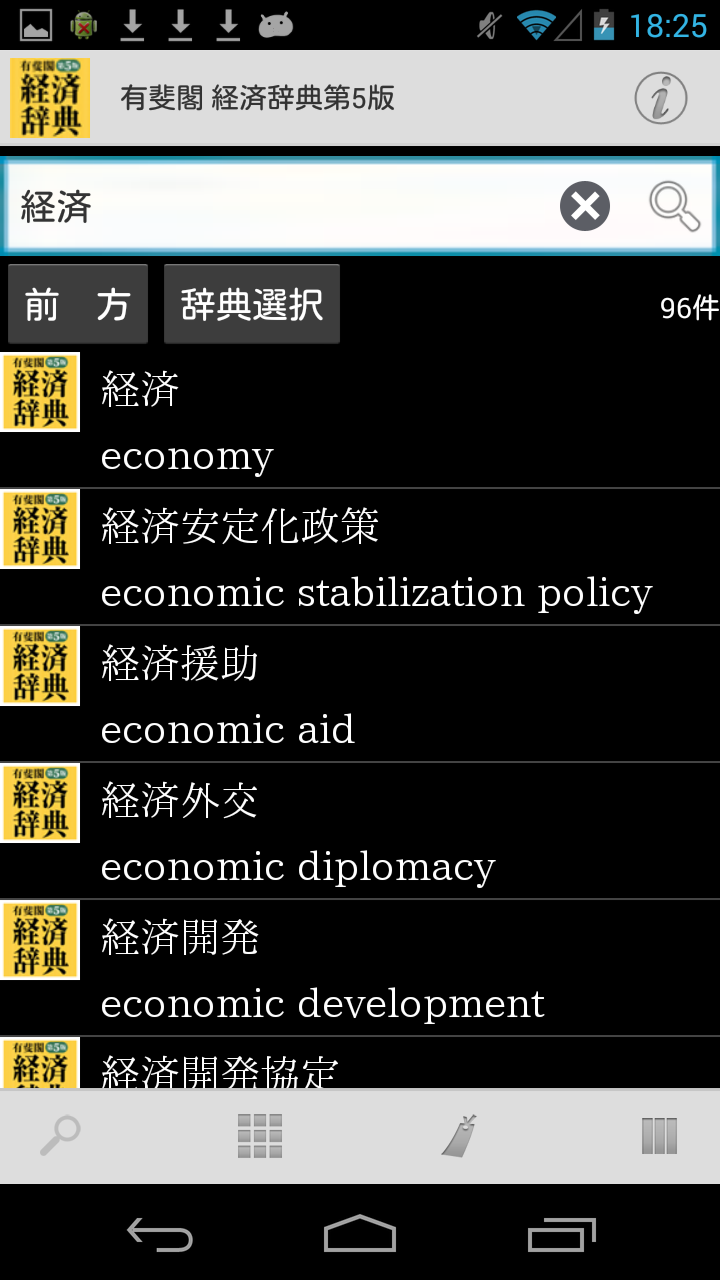The image size is (720, 1280).
Task: Open the 経済 economy entry
Action: (x=360, y=420)
